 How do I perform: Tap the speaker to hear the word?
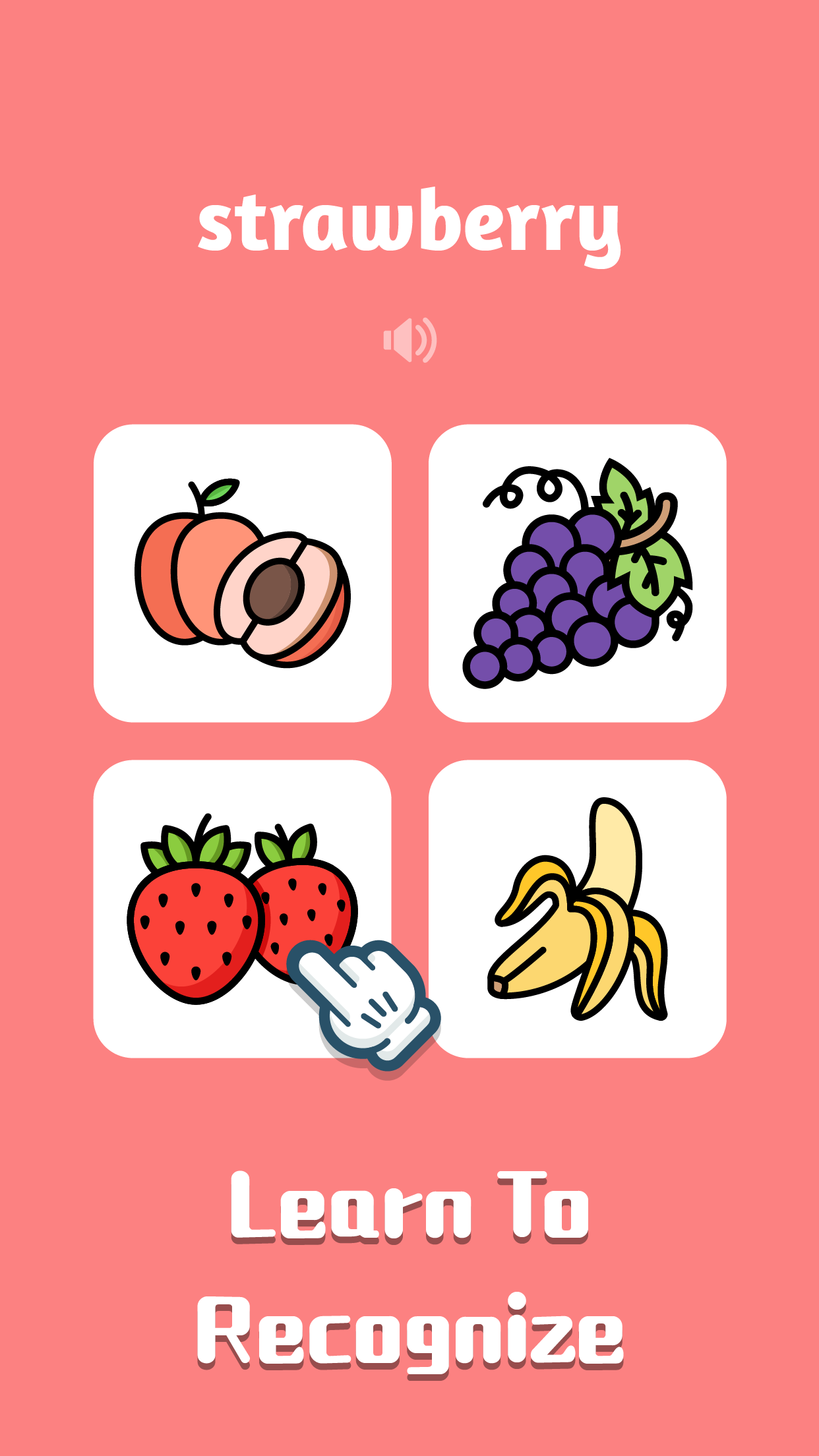pyautogui.click(x=409, y=340)
